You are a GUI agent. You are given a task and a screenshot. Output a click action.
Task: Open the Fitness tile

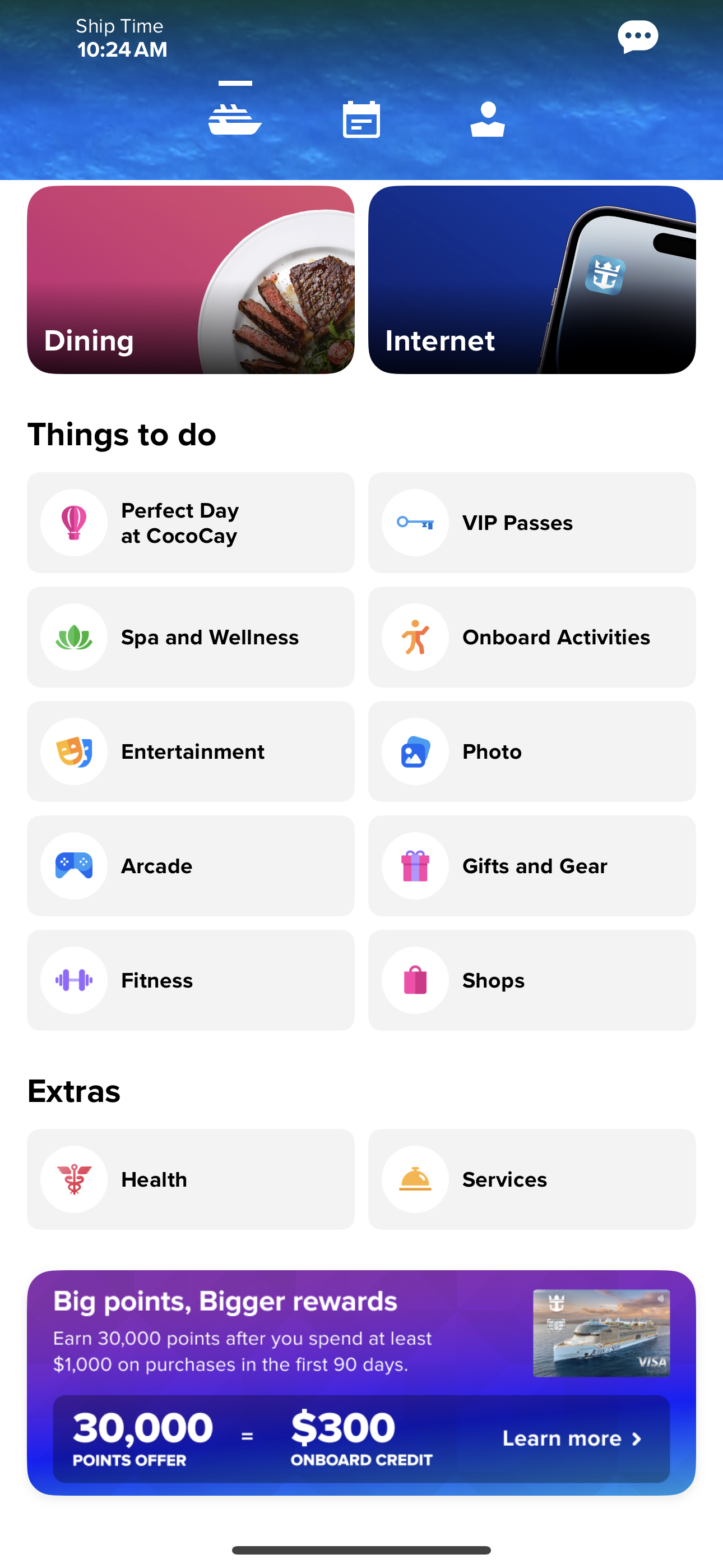click(x=191, y=981)
